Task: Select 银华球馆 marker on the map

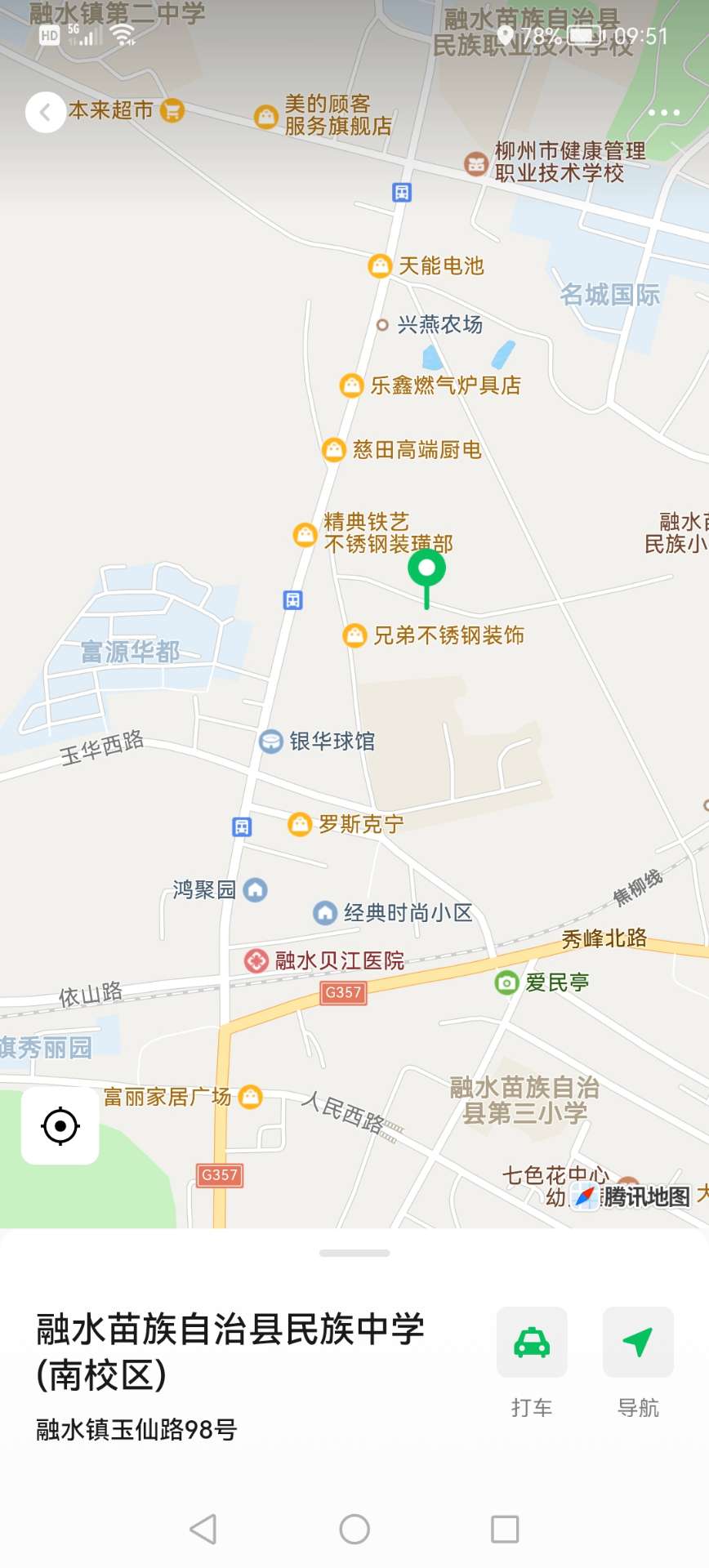Action: [x=317, y=741]
